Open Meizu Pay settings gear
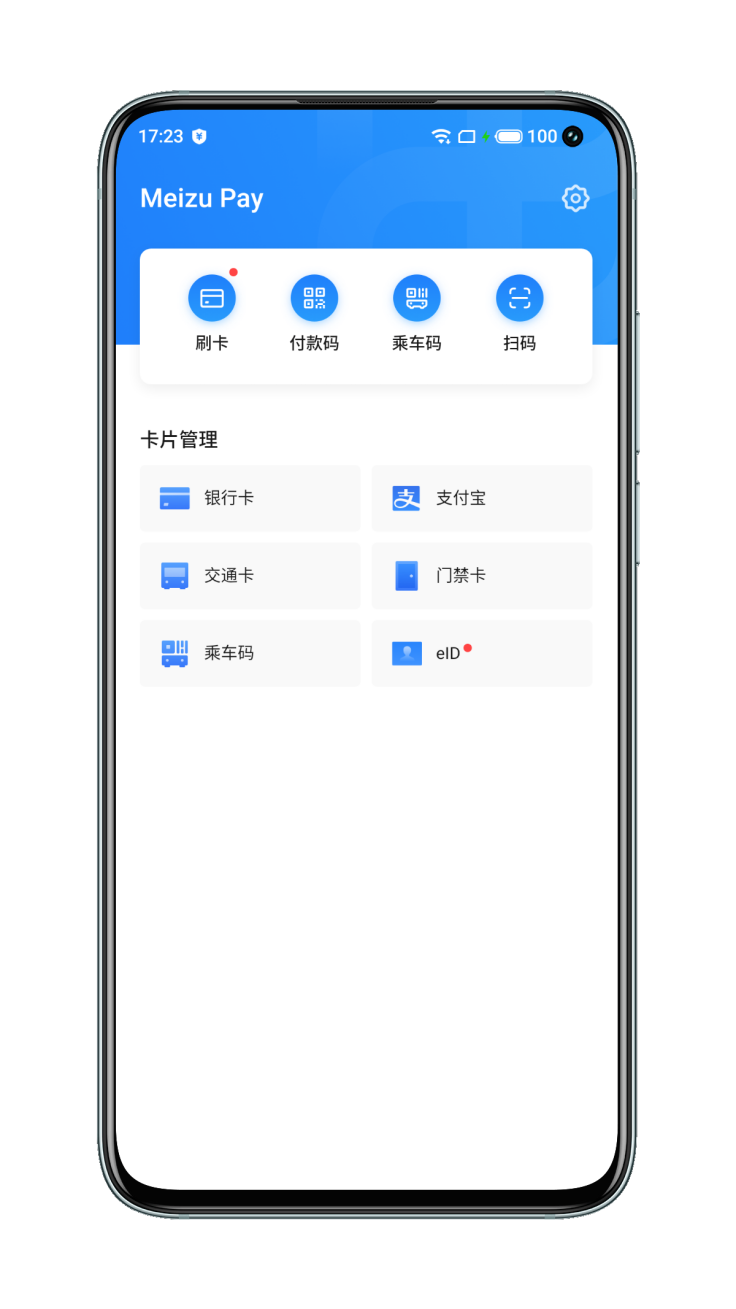Image resolution: width=736 pixels, height=1309 pixels. pyautogui.click(x=575, y=198)
